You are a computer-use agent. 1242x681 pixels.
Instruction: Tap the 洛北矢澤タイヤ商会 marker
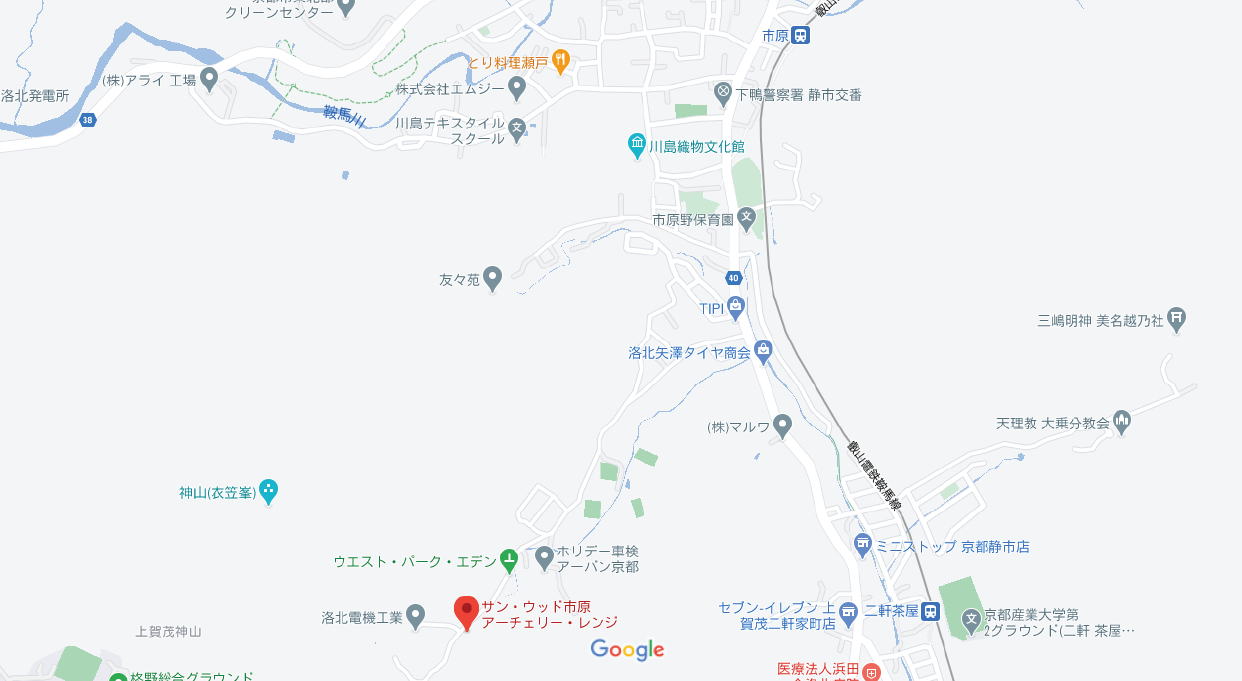click(x=764, y=351)
